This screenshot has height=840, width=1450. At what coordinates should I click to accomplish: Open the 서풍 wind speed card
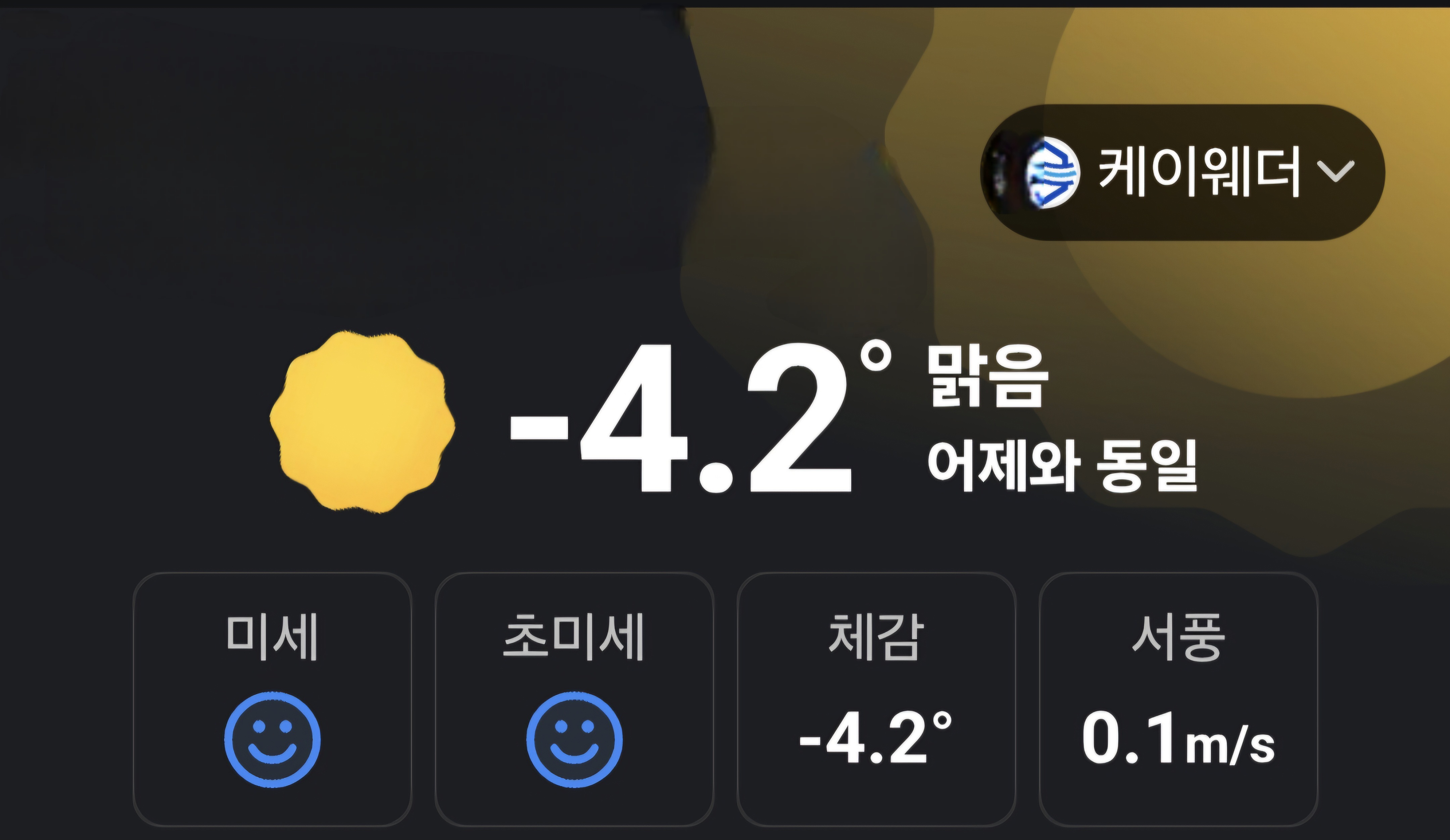(x=1178, y=699)
